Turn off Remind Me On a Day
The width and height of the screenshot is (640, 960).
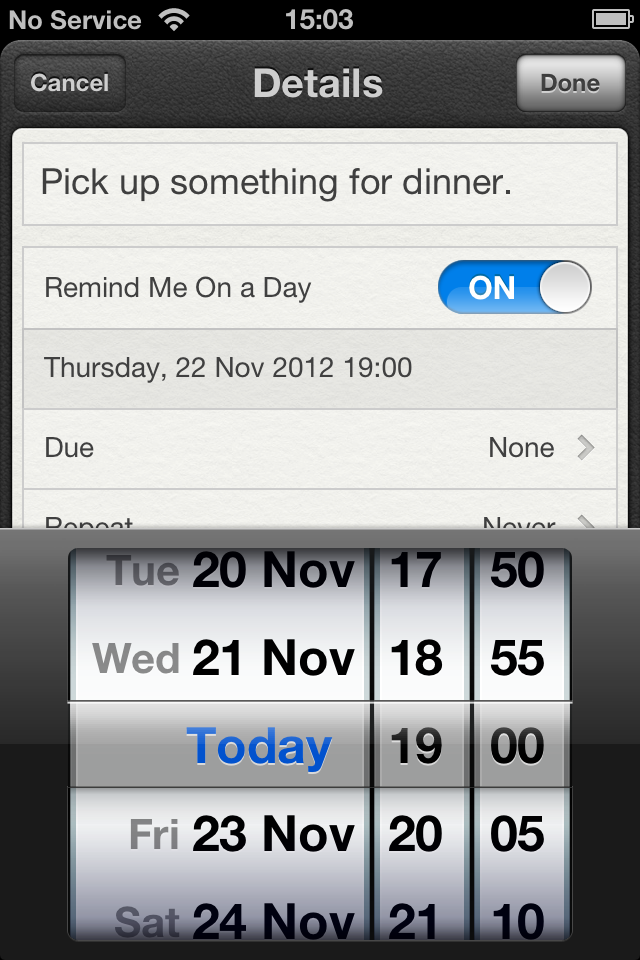pos(514,288)
